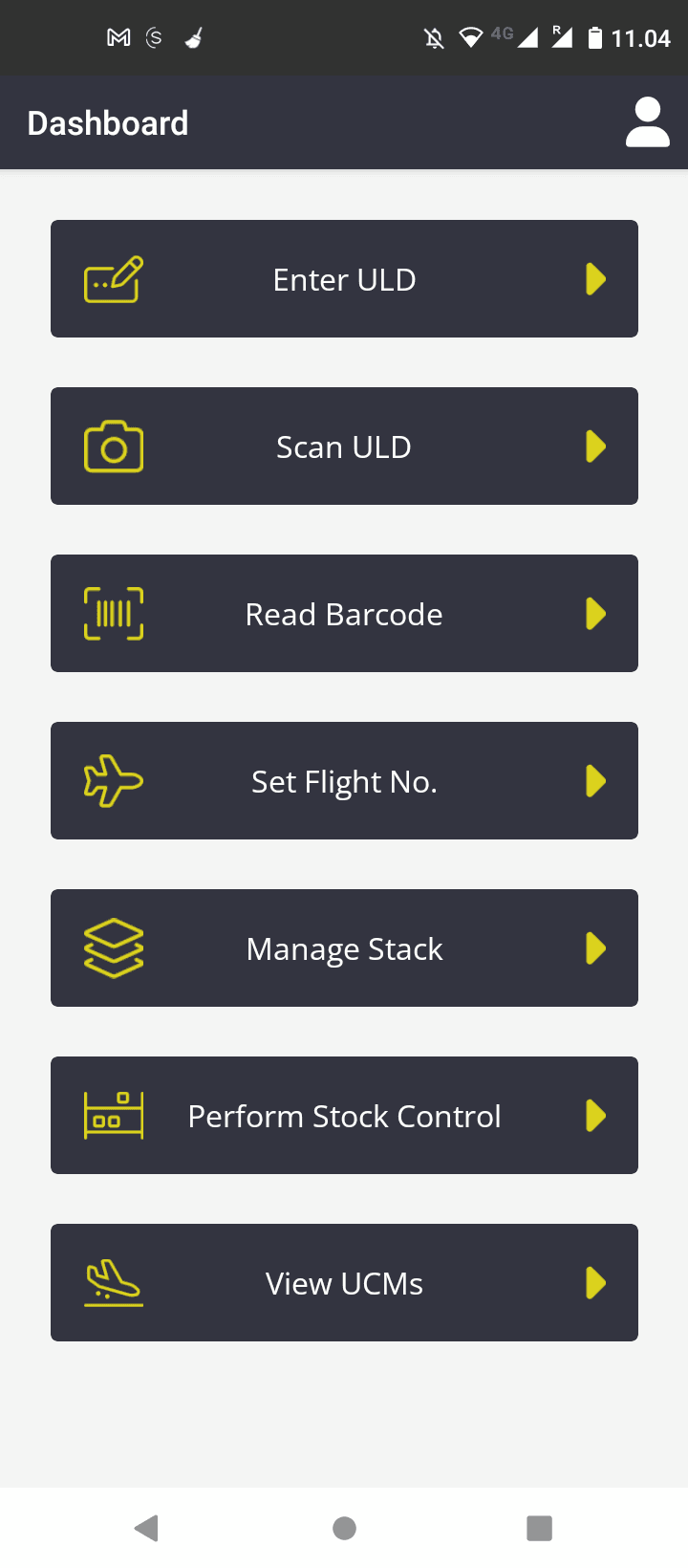Go to the system home screen
This screenshot has width=688, height=1568.
click(345, 1528)
